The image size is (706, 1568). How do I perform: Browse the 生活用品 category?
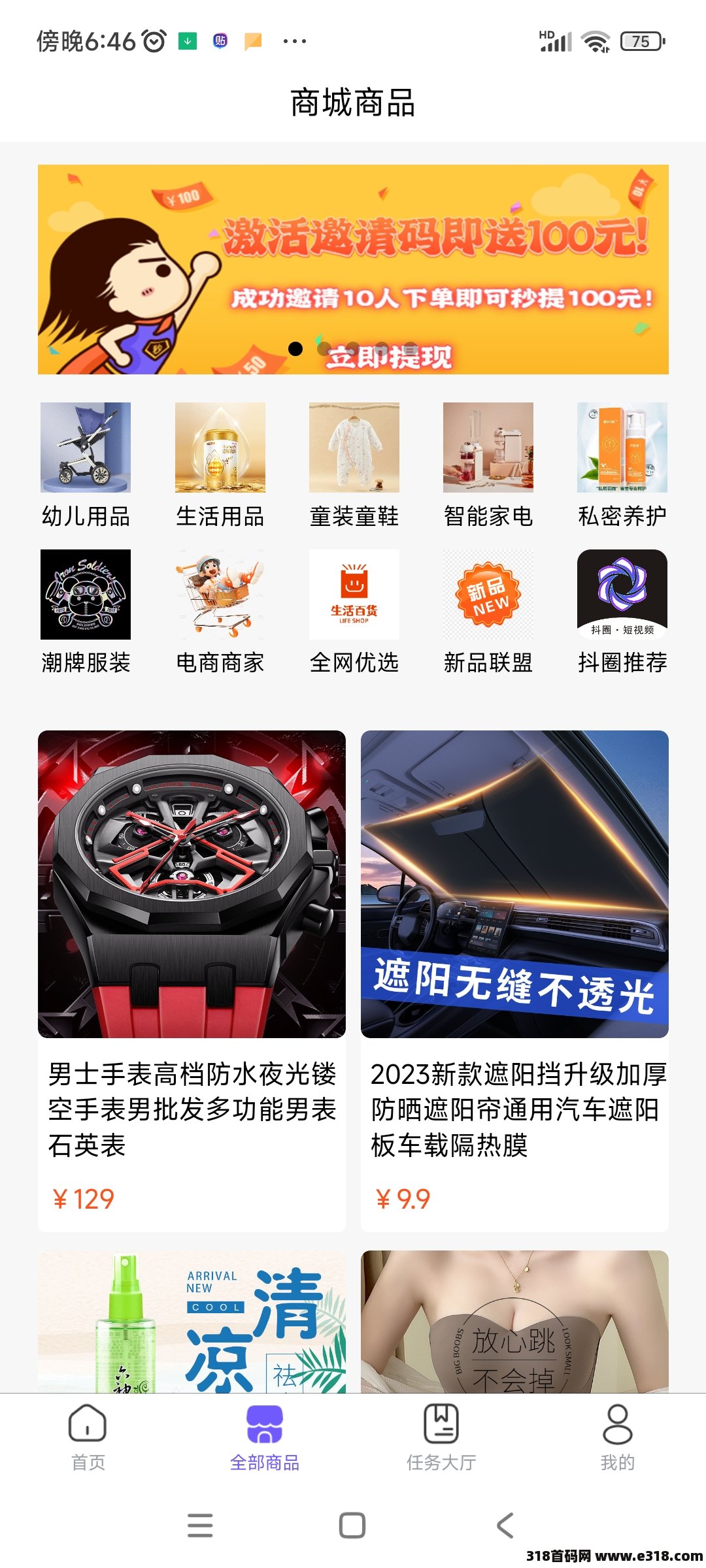point(220,464)
